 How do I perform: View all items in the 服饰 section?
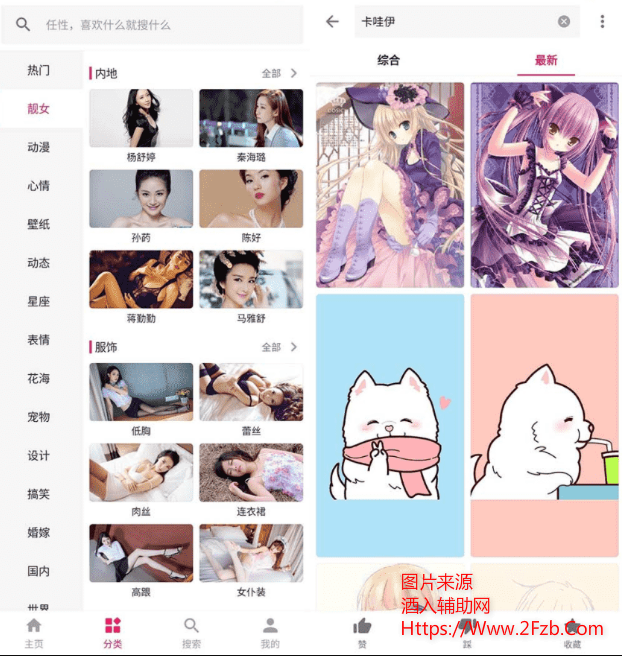pyautogui.click(x=279, y=347)
